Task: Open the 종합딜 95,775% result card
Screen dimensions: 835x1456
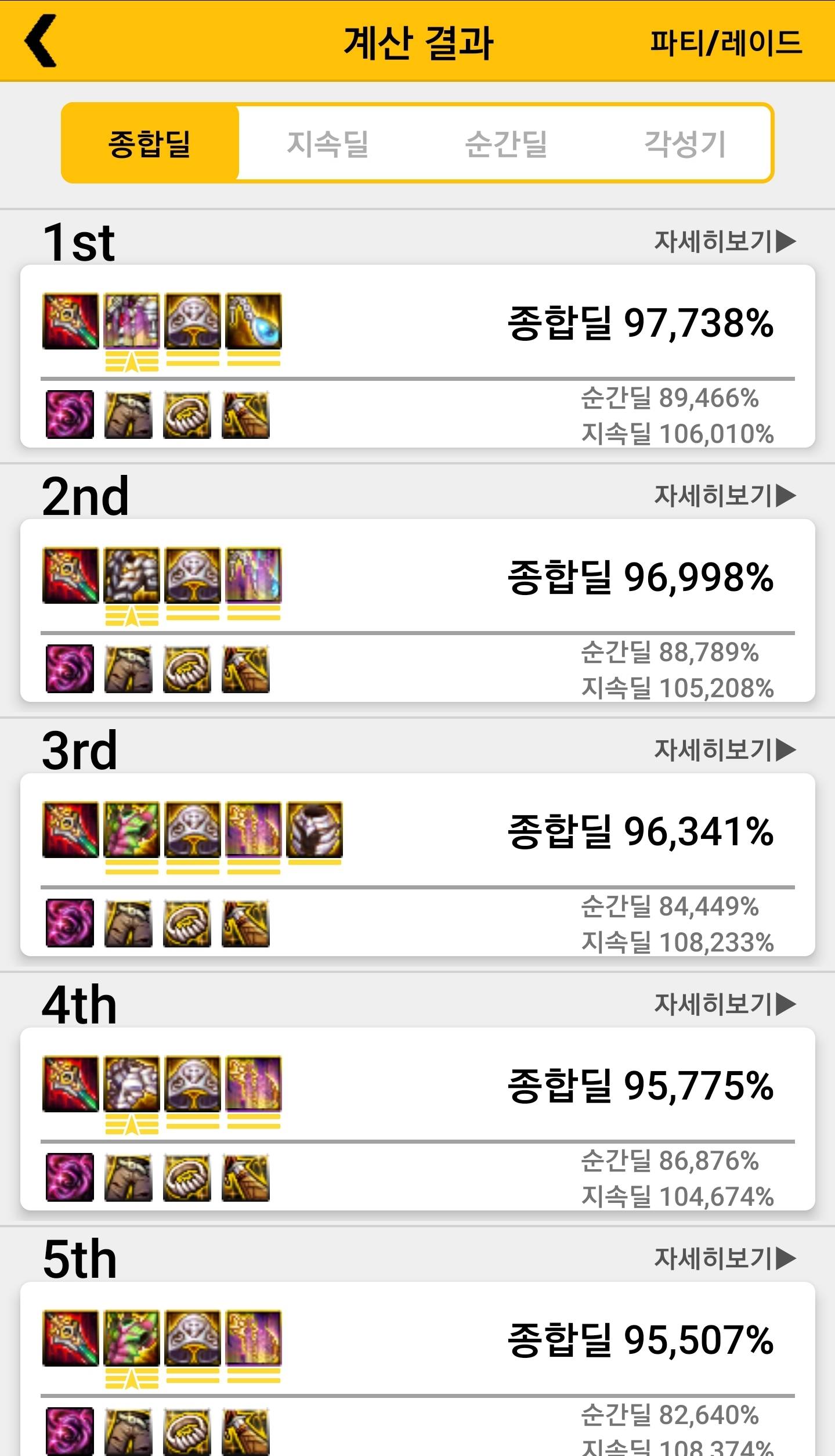Action: [x=418, y=1119]
